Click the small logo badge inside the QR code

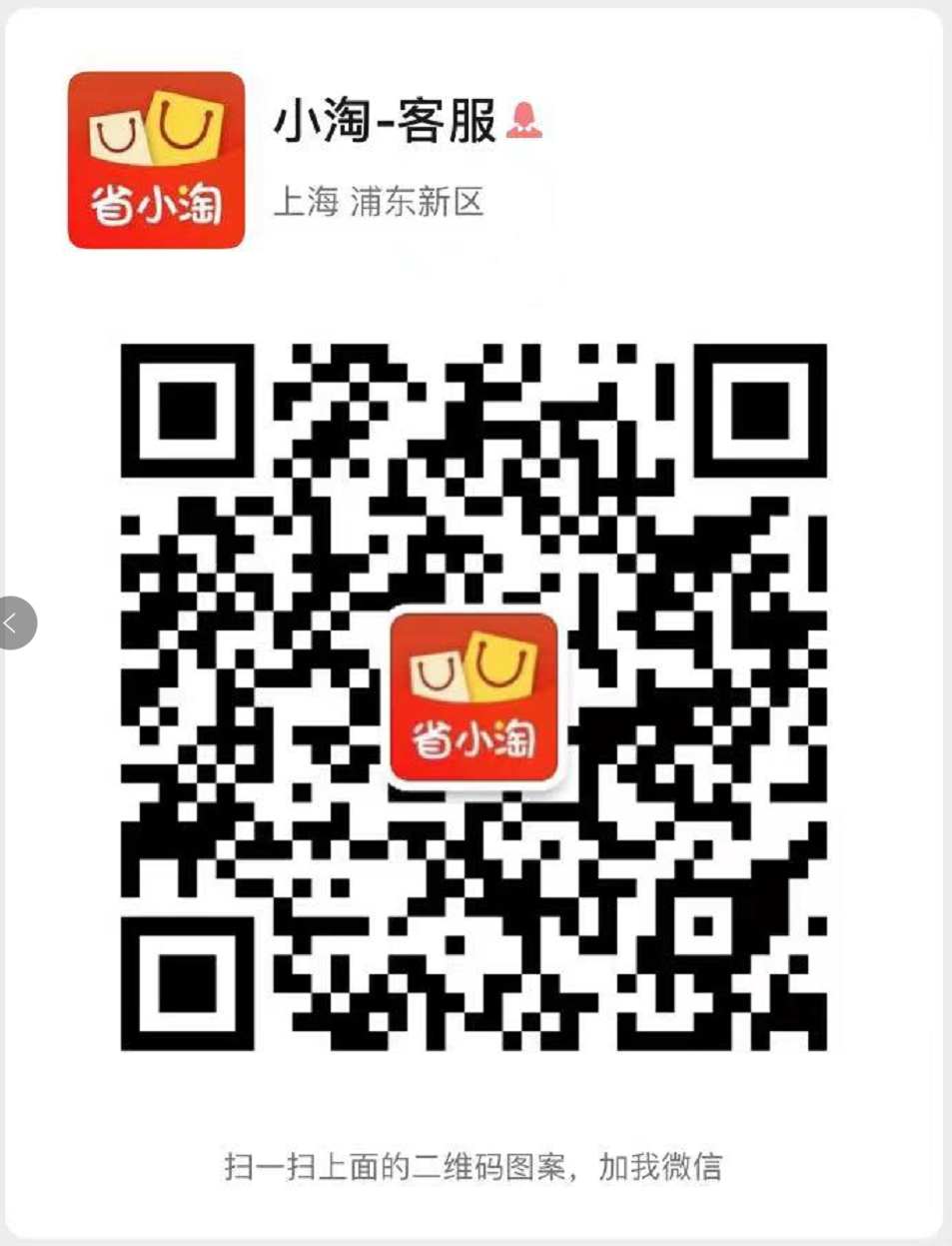pyautogui.click(x=474, y=698)
